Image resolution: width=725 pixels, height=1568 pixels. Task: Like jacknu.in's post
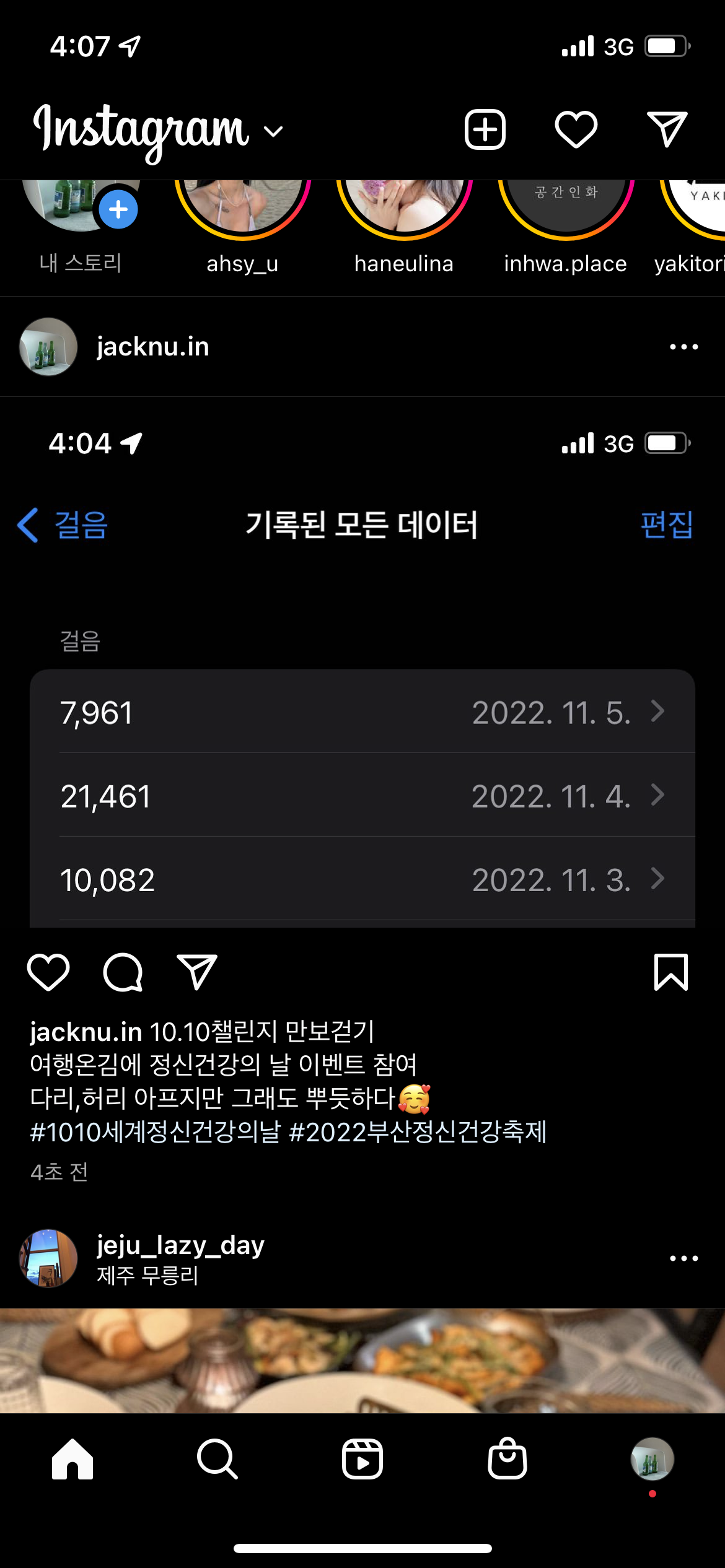(48, 972)
